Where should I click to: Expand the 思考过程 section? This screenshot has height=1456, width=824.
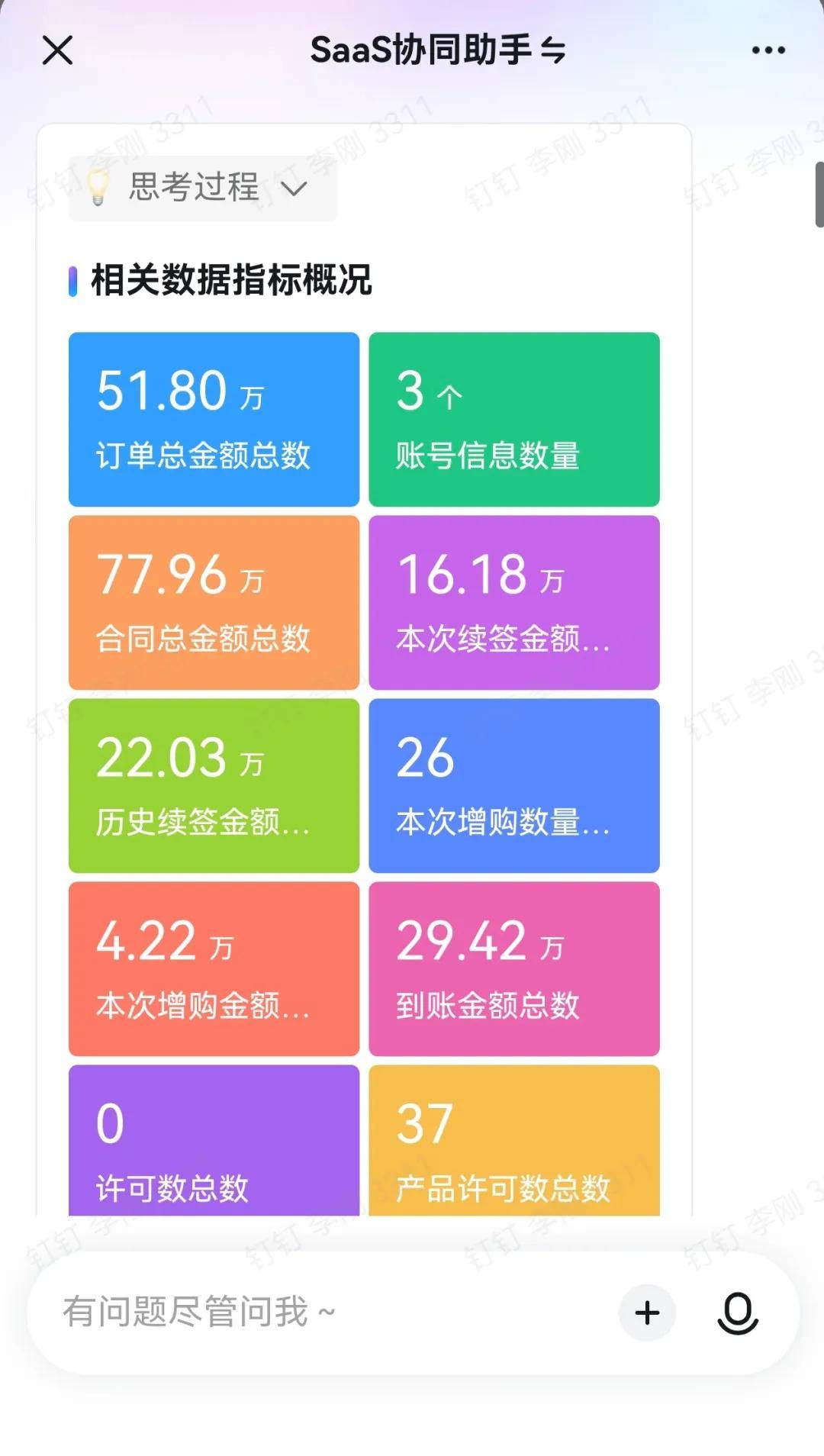(x=202, y=188)
